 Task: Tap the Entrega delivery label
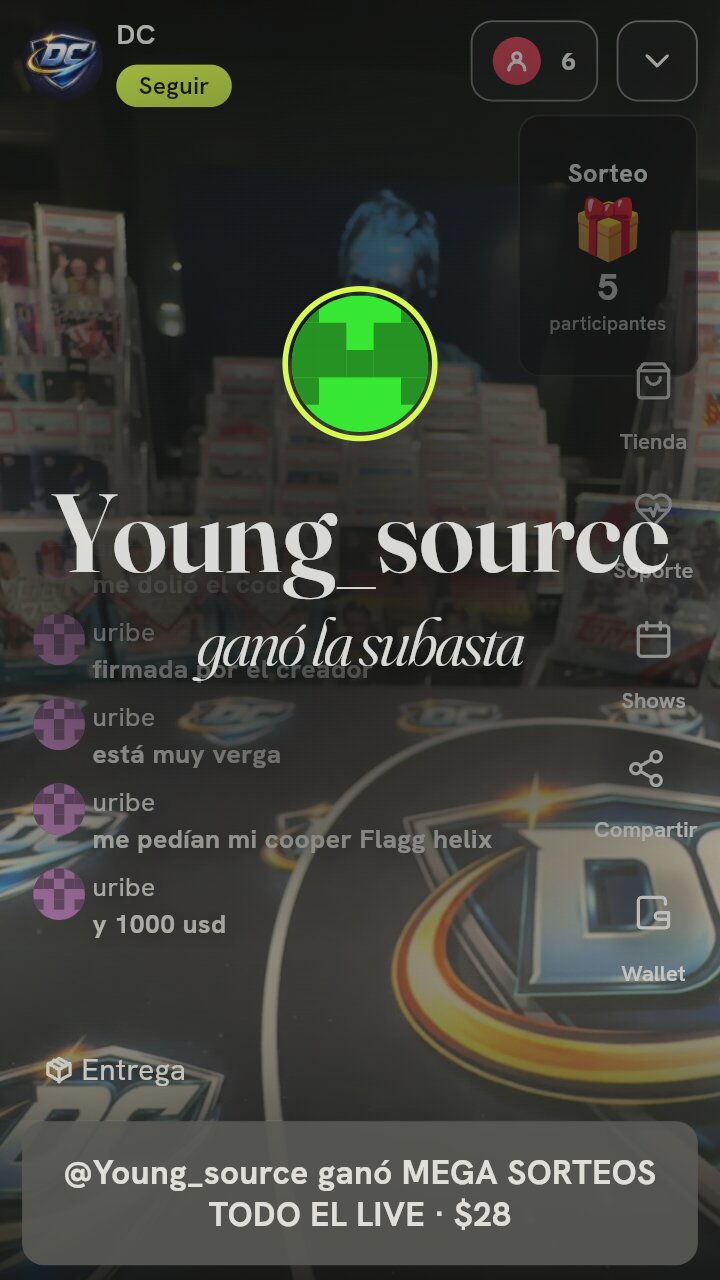tap(116, 1071)
